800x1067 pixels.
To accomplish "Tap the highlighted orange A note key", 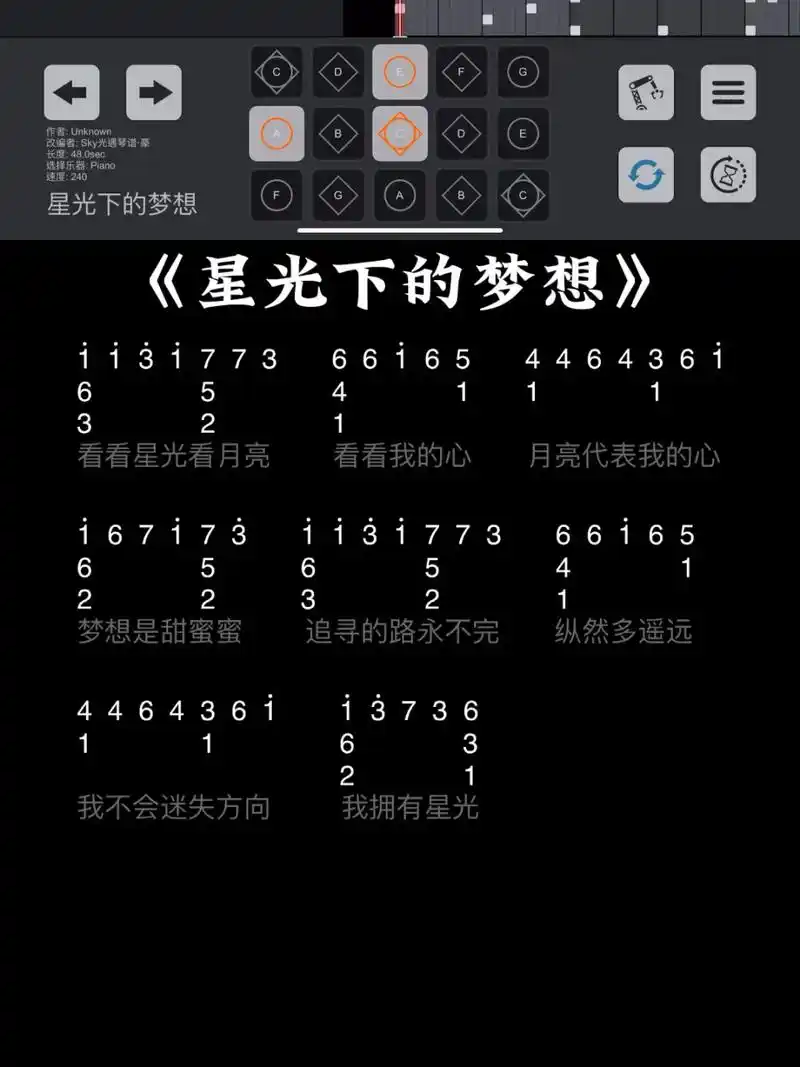I will [x=276, y=134].
